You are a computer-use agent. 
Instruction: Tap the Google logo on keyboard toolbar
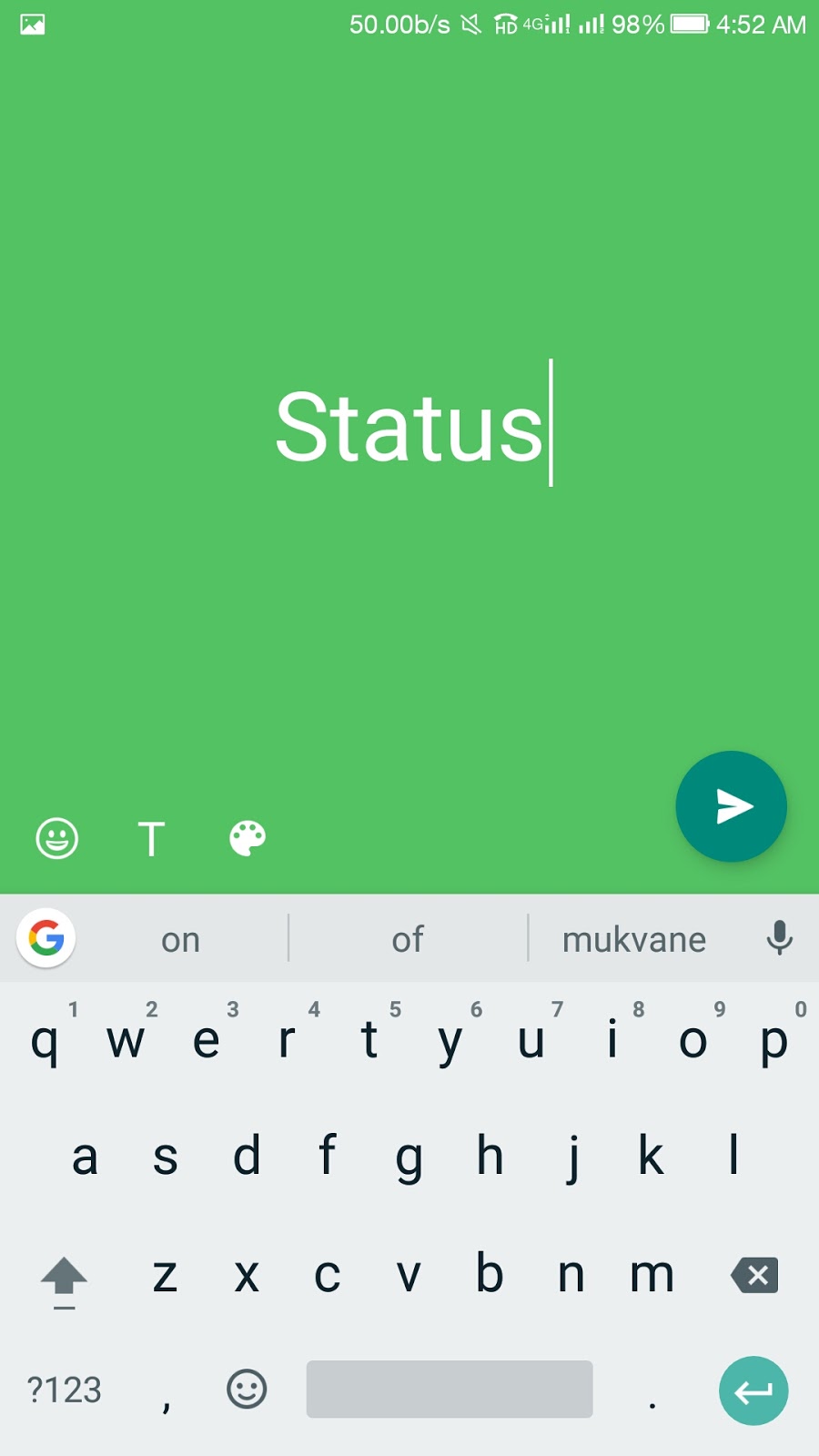pos(45,938)
